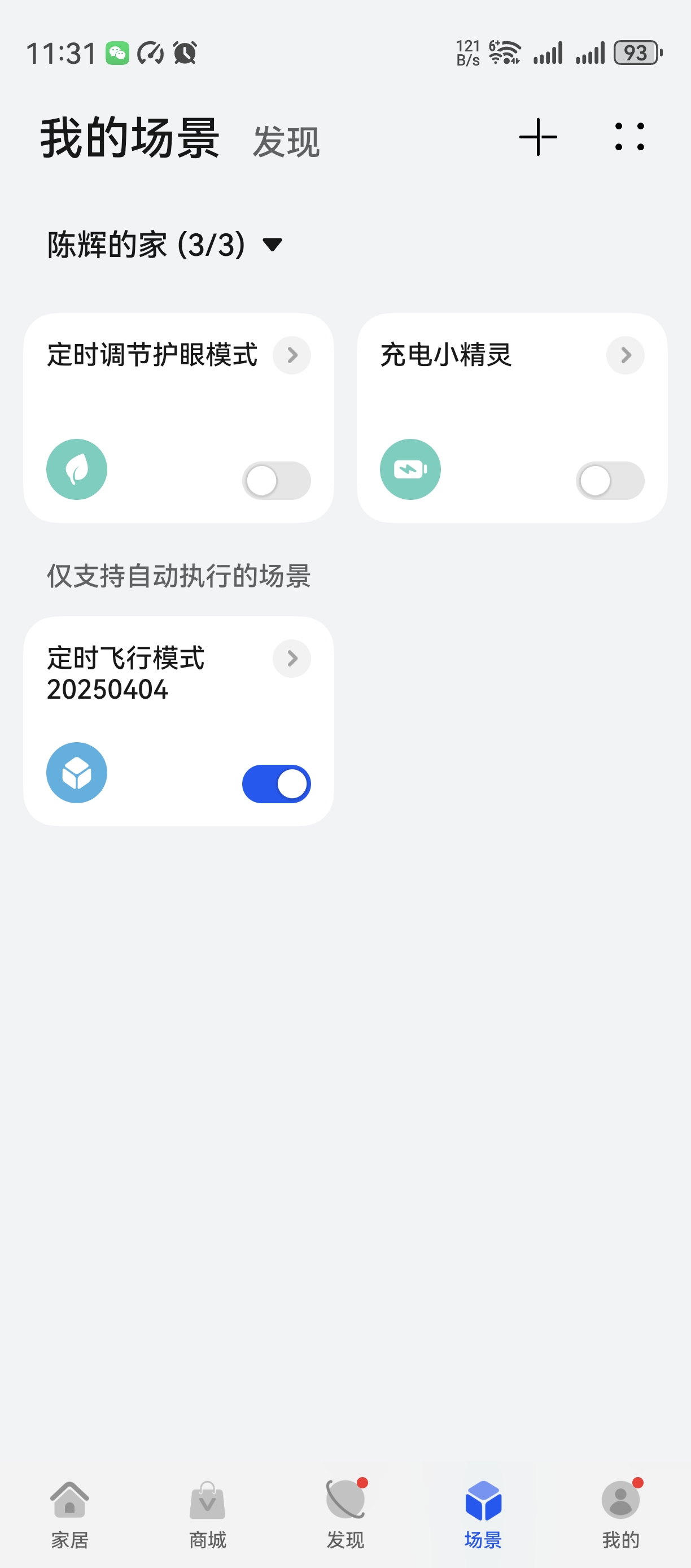This screenshot has height=1568, width=691.
Task: Tap the 我的场景 top tab
Action: click(x=130, y=139)
